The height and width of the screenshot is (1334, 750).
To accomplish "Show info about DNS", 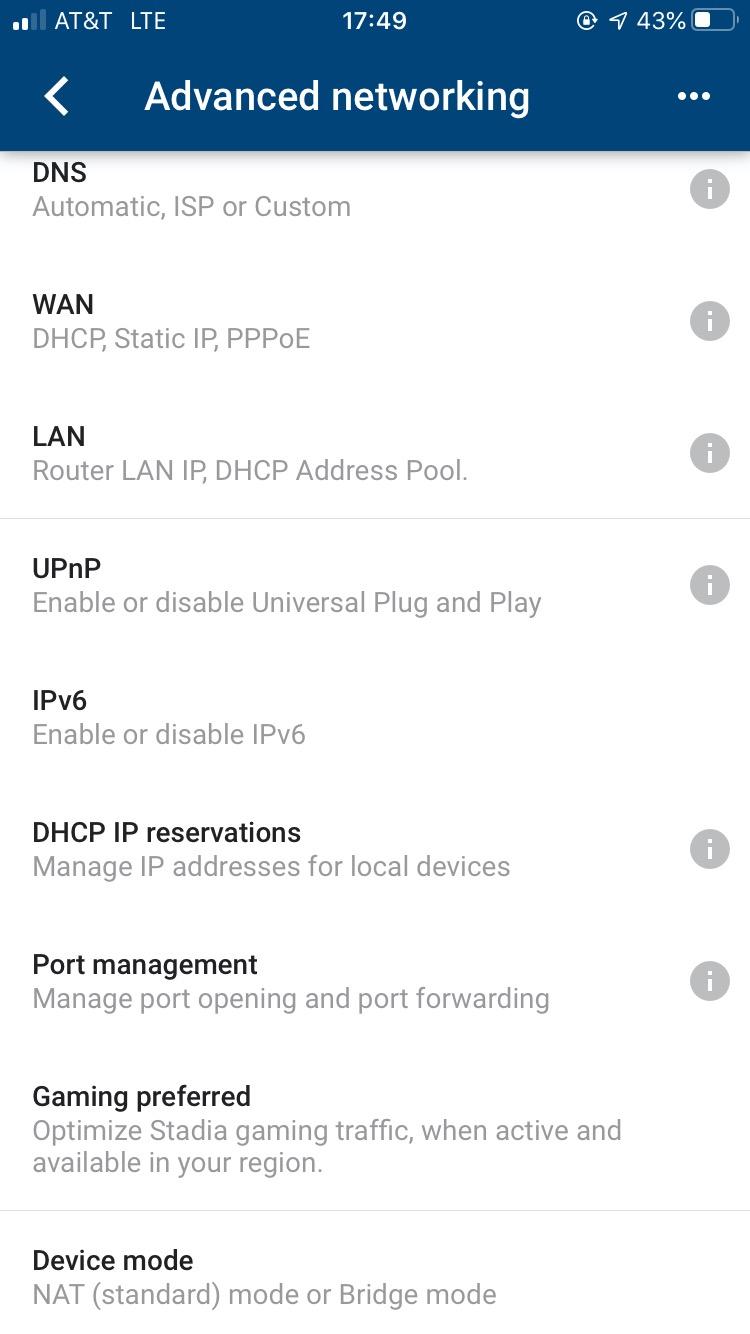I will (709, 188).
